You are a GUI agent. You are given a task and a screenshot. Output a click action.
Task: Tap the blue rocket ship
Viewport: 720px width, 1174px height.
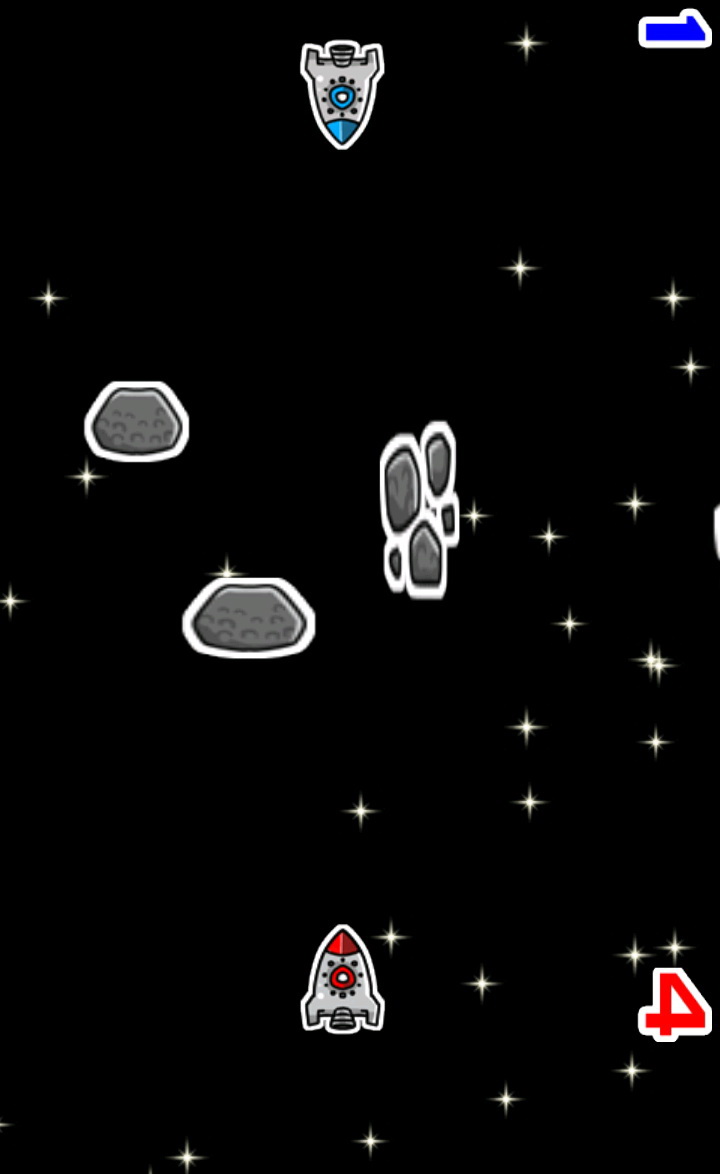342,93
